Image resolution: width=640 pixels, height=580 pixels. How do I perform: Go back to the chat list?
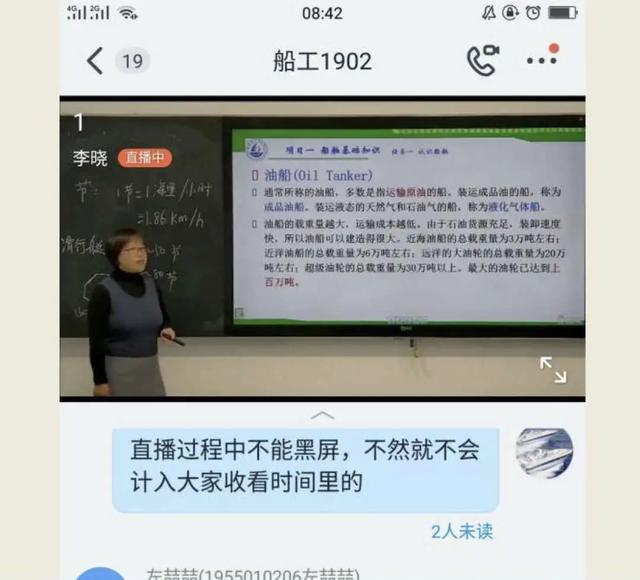coord(95,61)
